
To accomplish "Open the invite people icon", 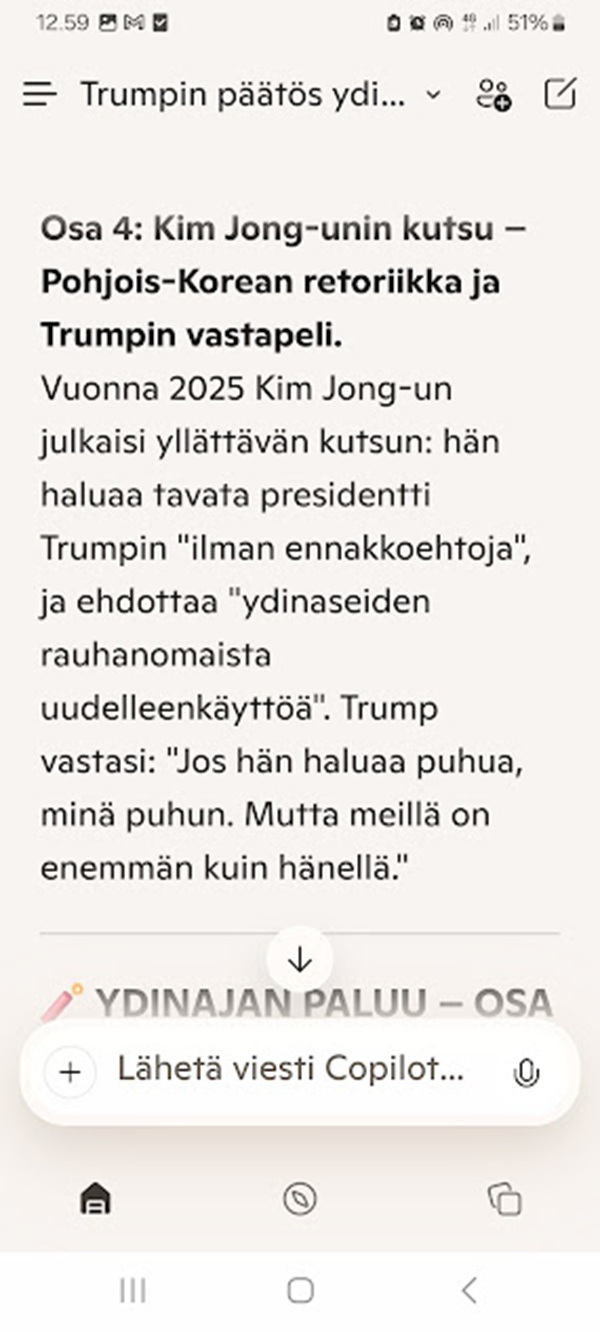I will pyautogui.click(x=494, y=95).
